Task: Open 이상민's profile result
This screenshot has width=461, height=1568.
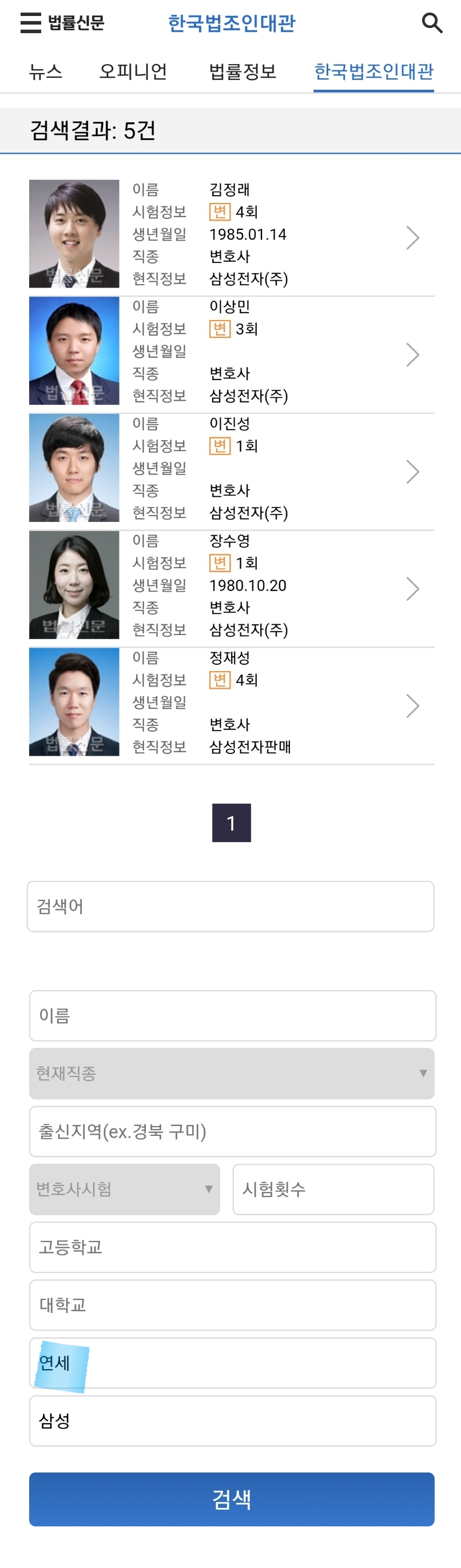Action: click(x=232, y=351)
